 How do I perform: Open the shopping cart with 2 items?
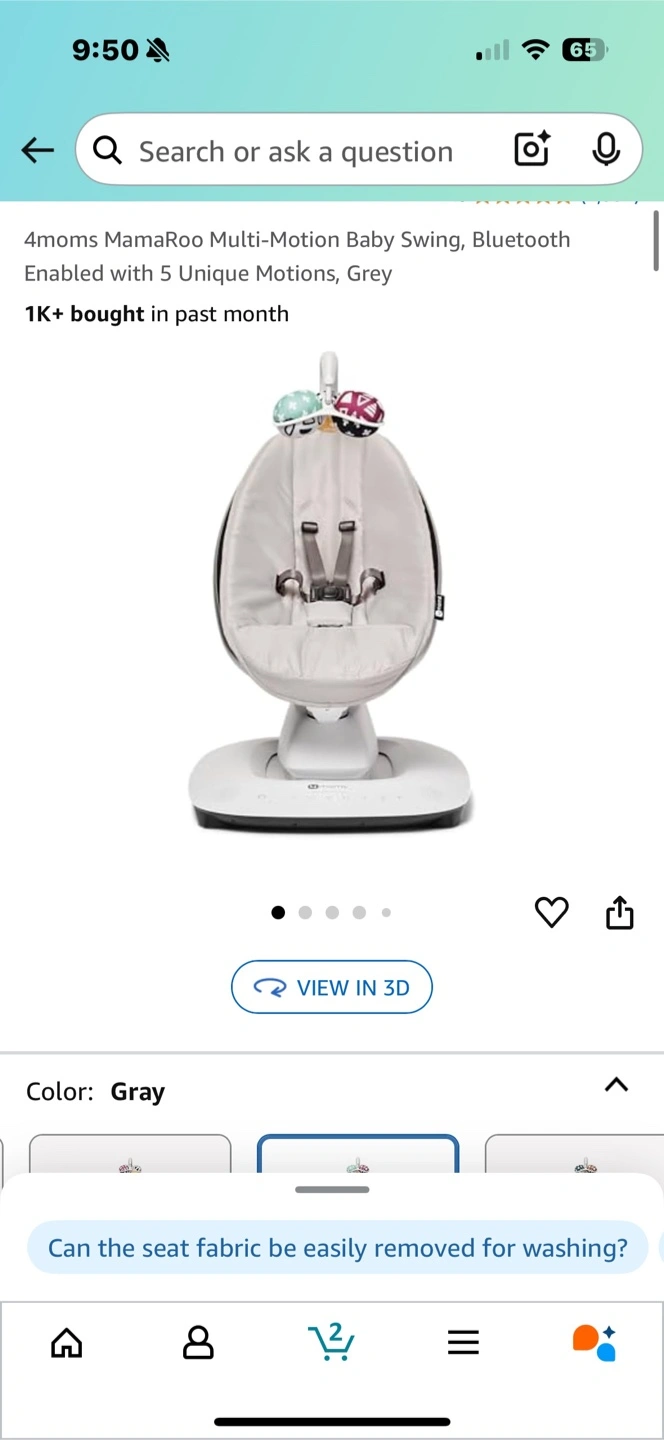pyautogui.click(x=331, y=1341)
